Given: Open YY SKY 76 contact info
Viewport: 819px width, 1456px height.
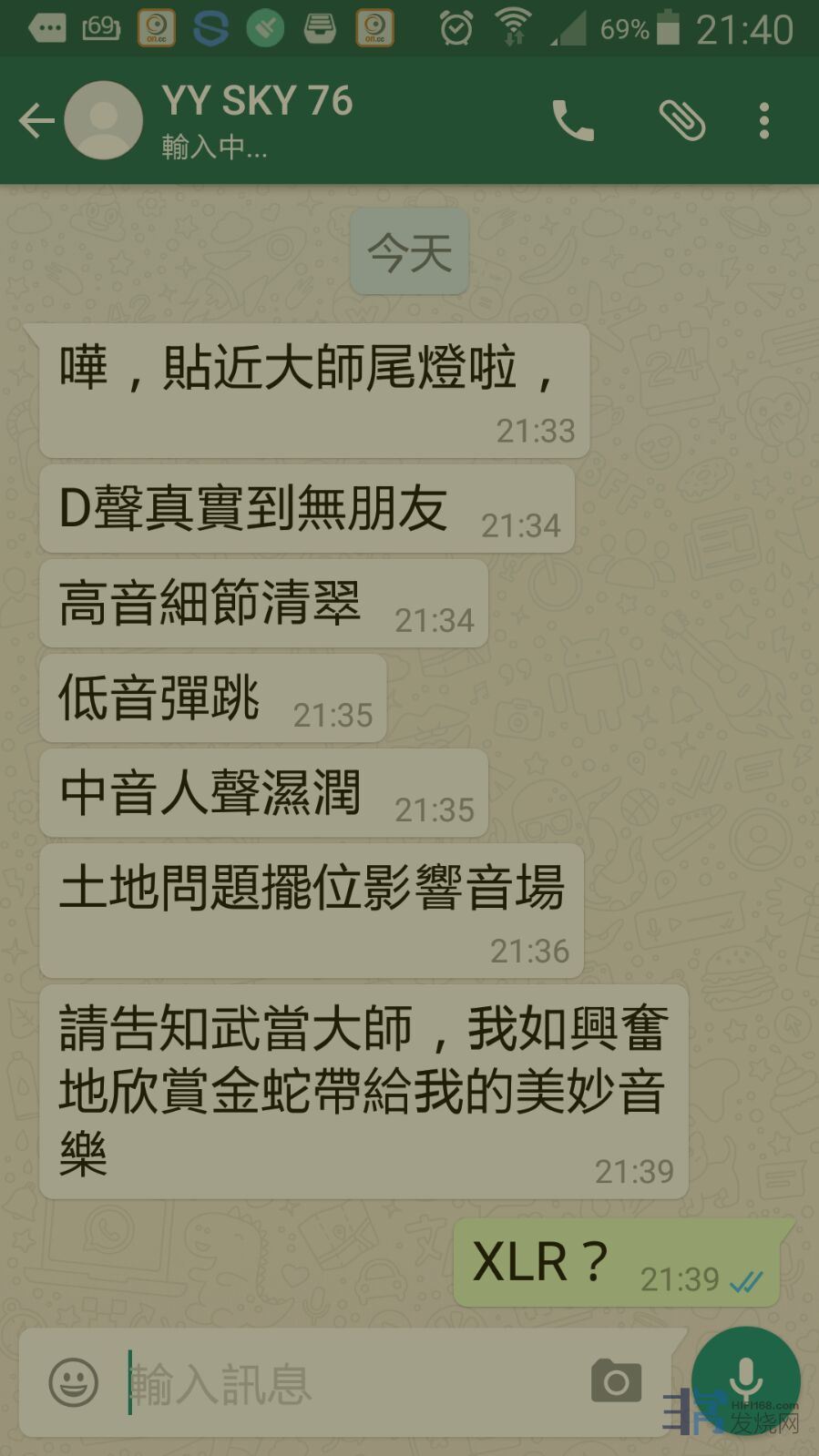Looking at the screenshot, I should (257, 118).
